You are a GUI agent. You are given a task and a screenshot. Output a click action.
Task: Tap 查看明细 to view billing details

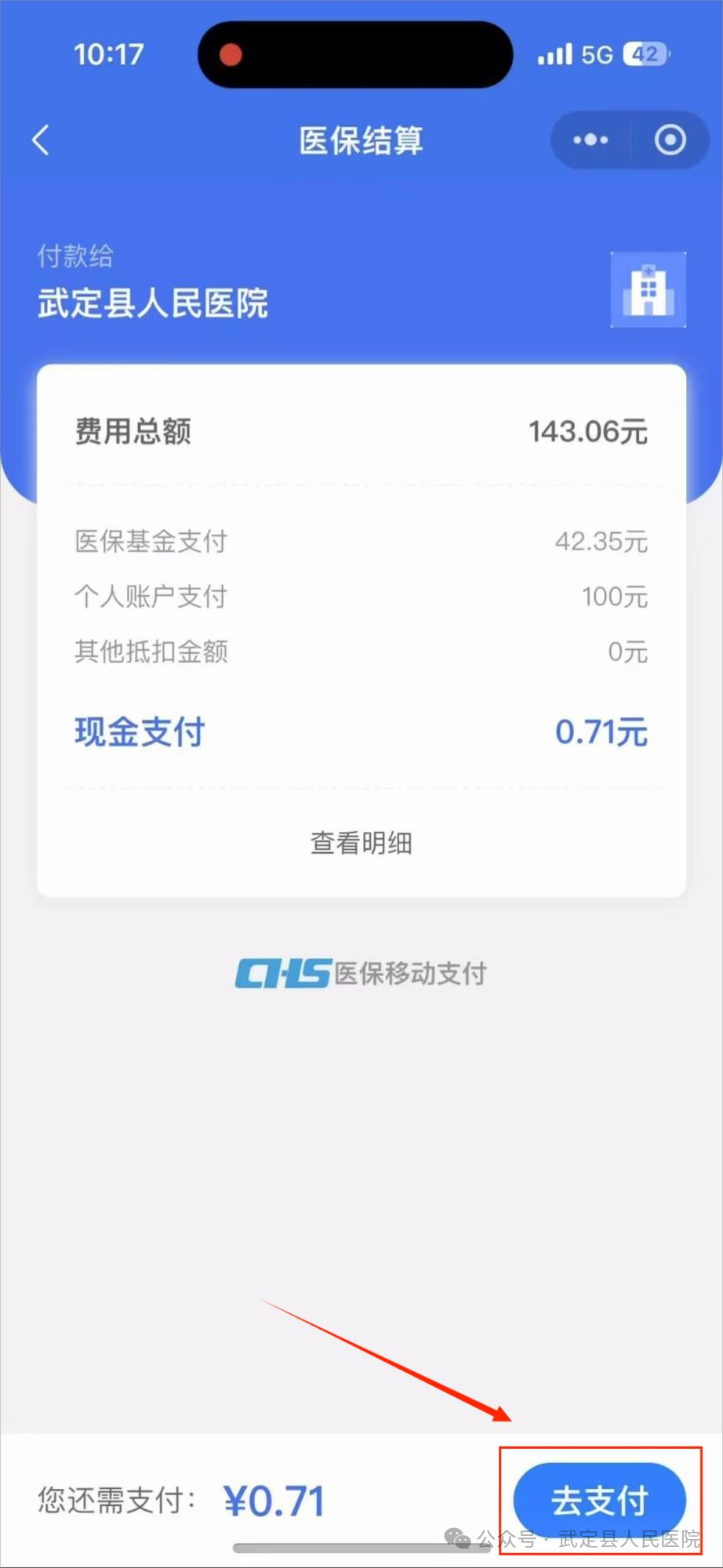360,843
